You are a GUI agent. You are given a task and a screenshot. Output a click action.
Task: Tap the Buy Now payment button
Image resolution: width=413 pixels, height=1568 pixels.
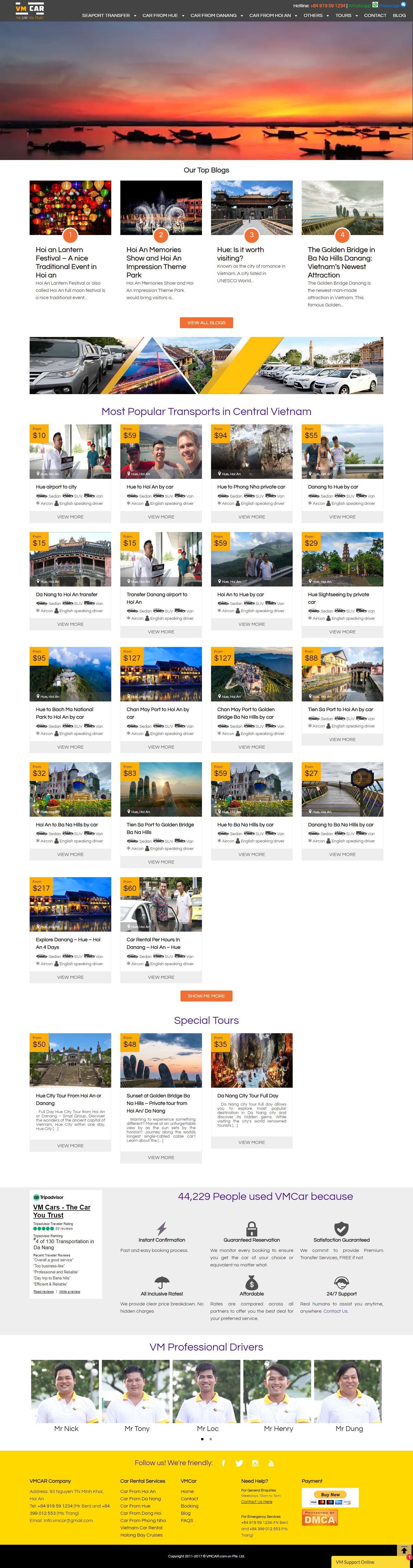330,1494
